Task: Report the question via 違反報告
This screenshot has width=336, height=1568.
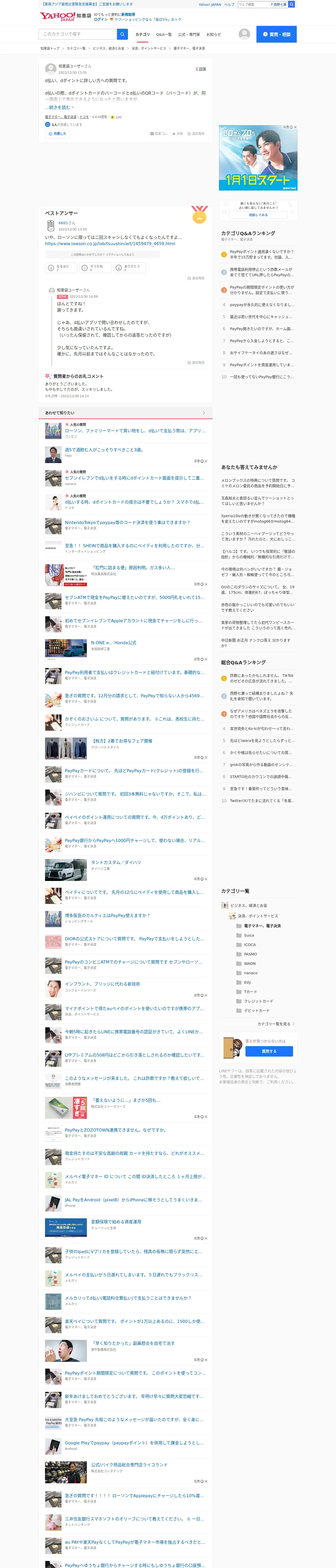Action: click(196, 133)
